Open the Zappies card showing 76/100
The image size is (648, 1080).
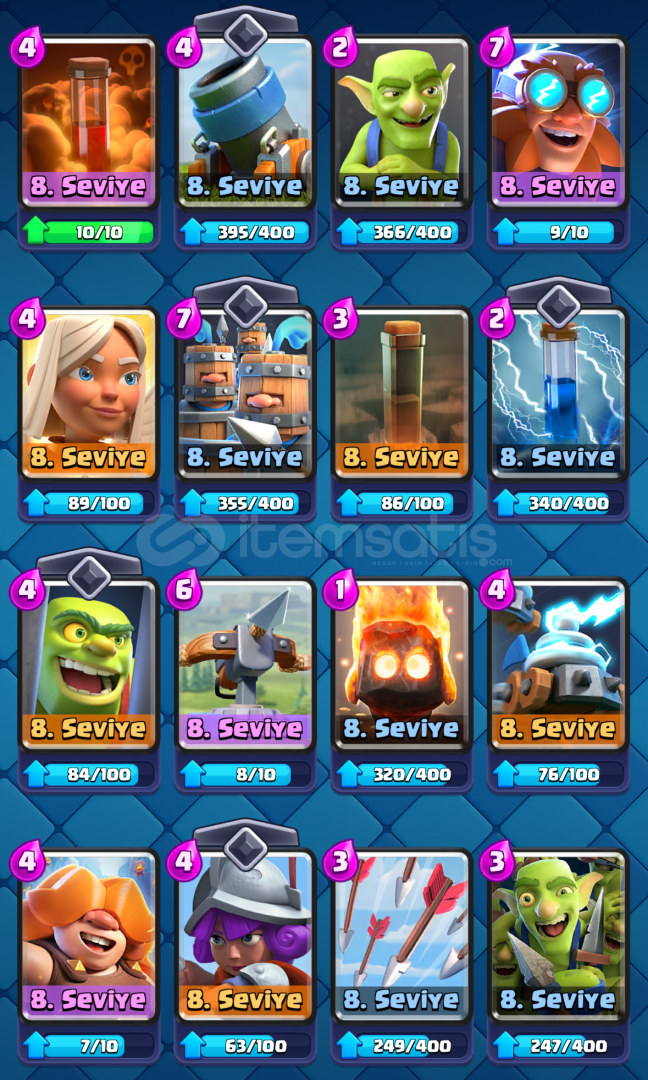pyautogui.click(x=558, y=665)
